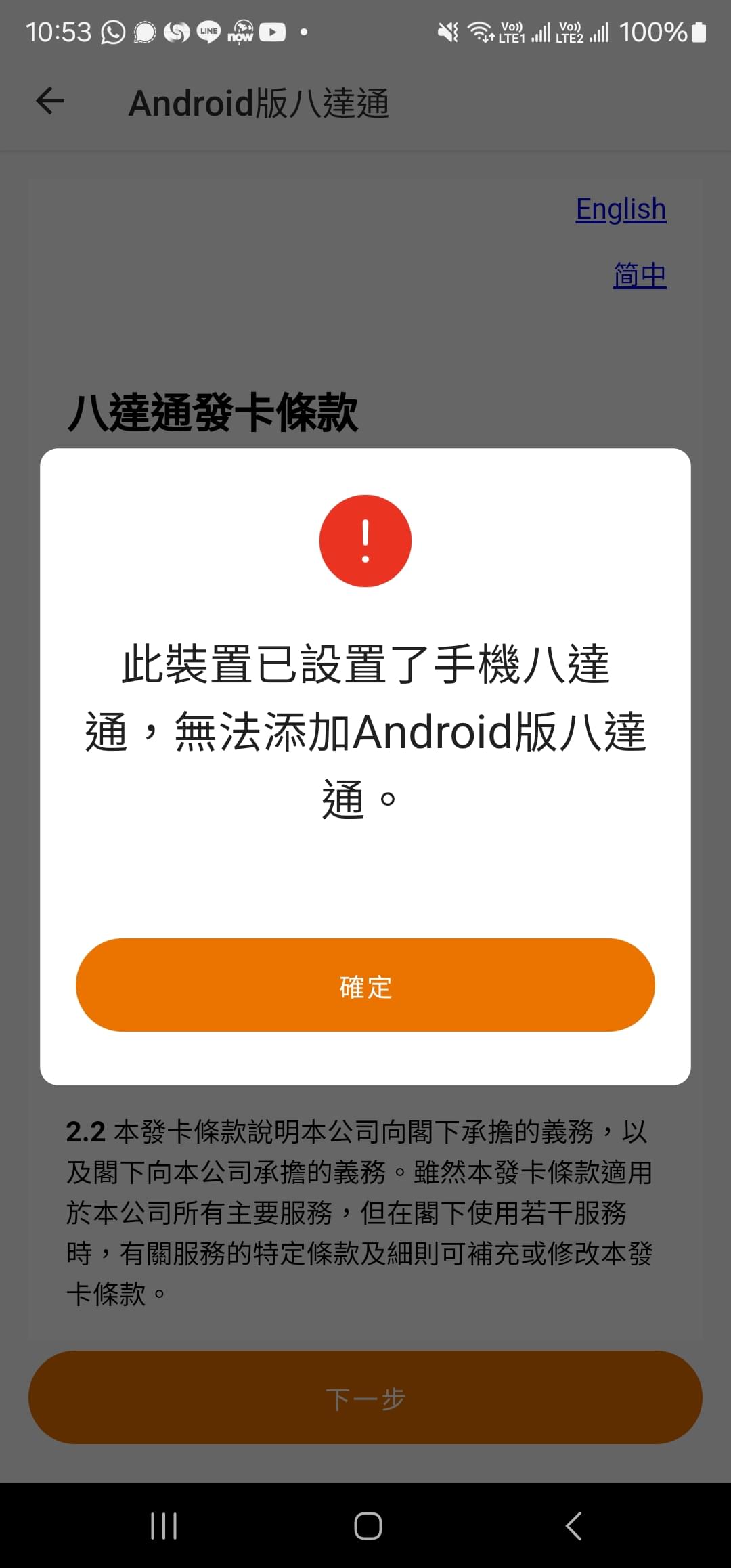The width and height of the screenshot is (731, 1568).
Task: Tap the 下一步 button at the bottom
Action: 365,1399
